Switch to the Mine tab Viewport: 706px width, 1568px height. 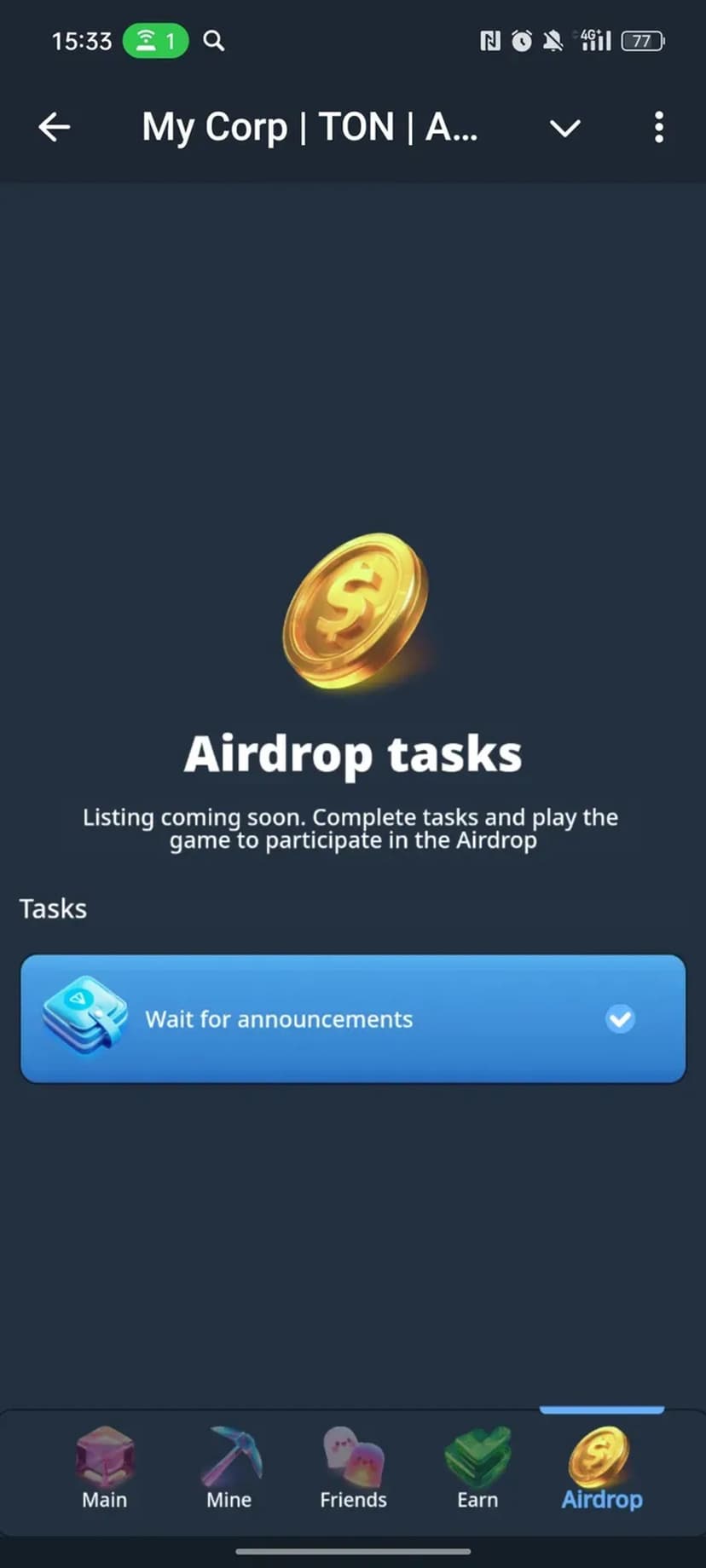click(x=229, y=1469)
